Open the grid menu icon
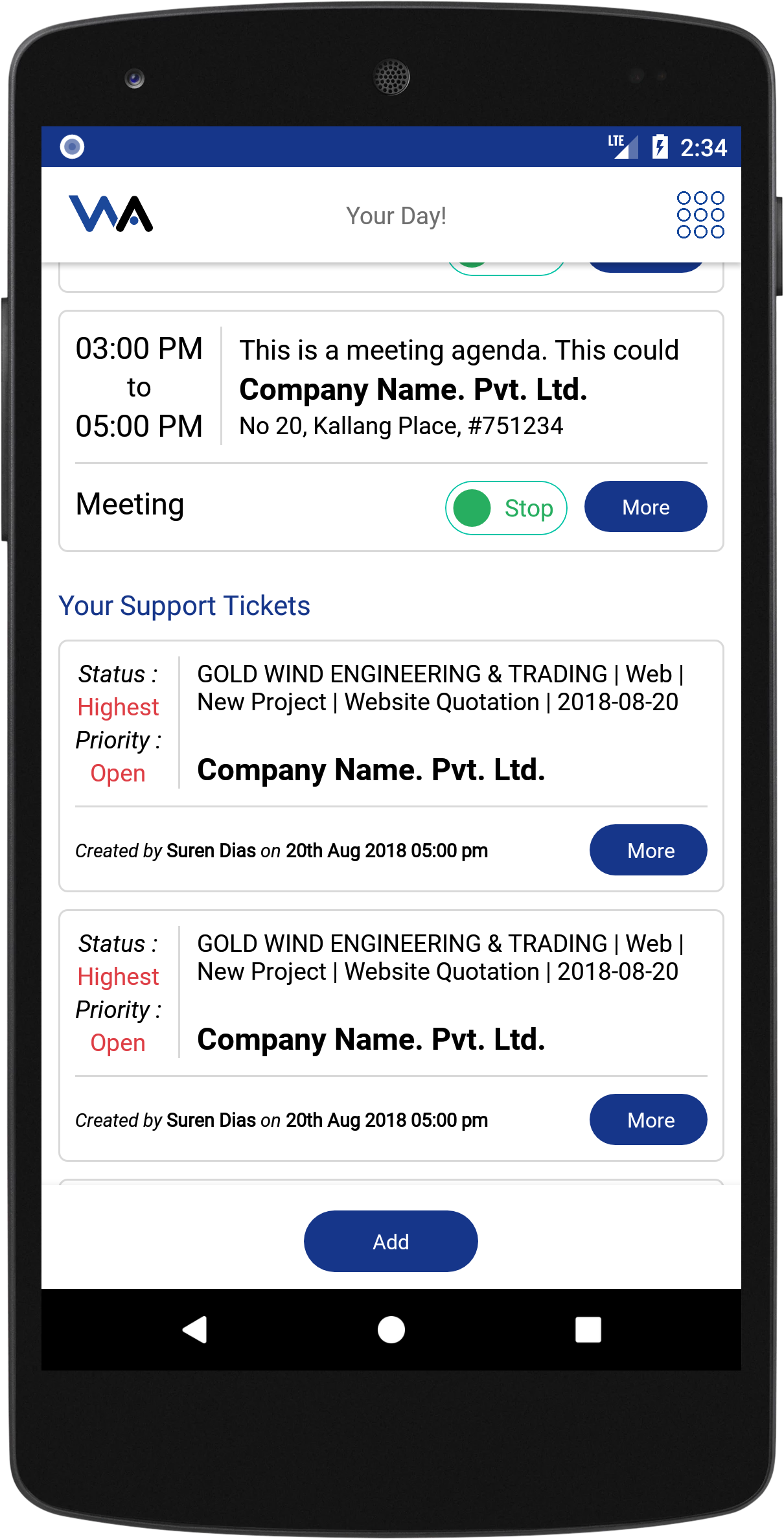 pos(700,215)
